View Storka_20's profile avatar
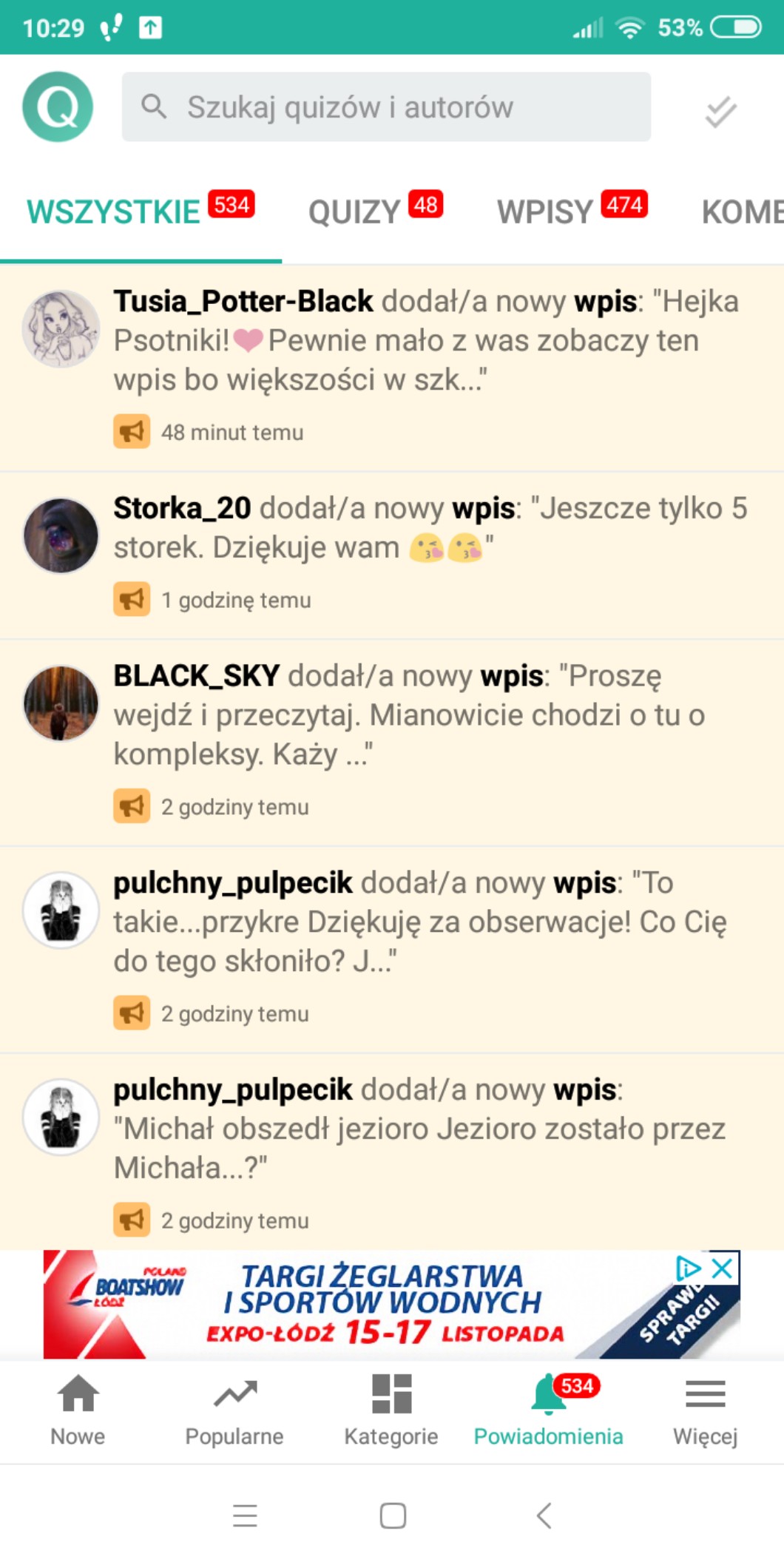 61,535
